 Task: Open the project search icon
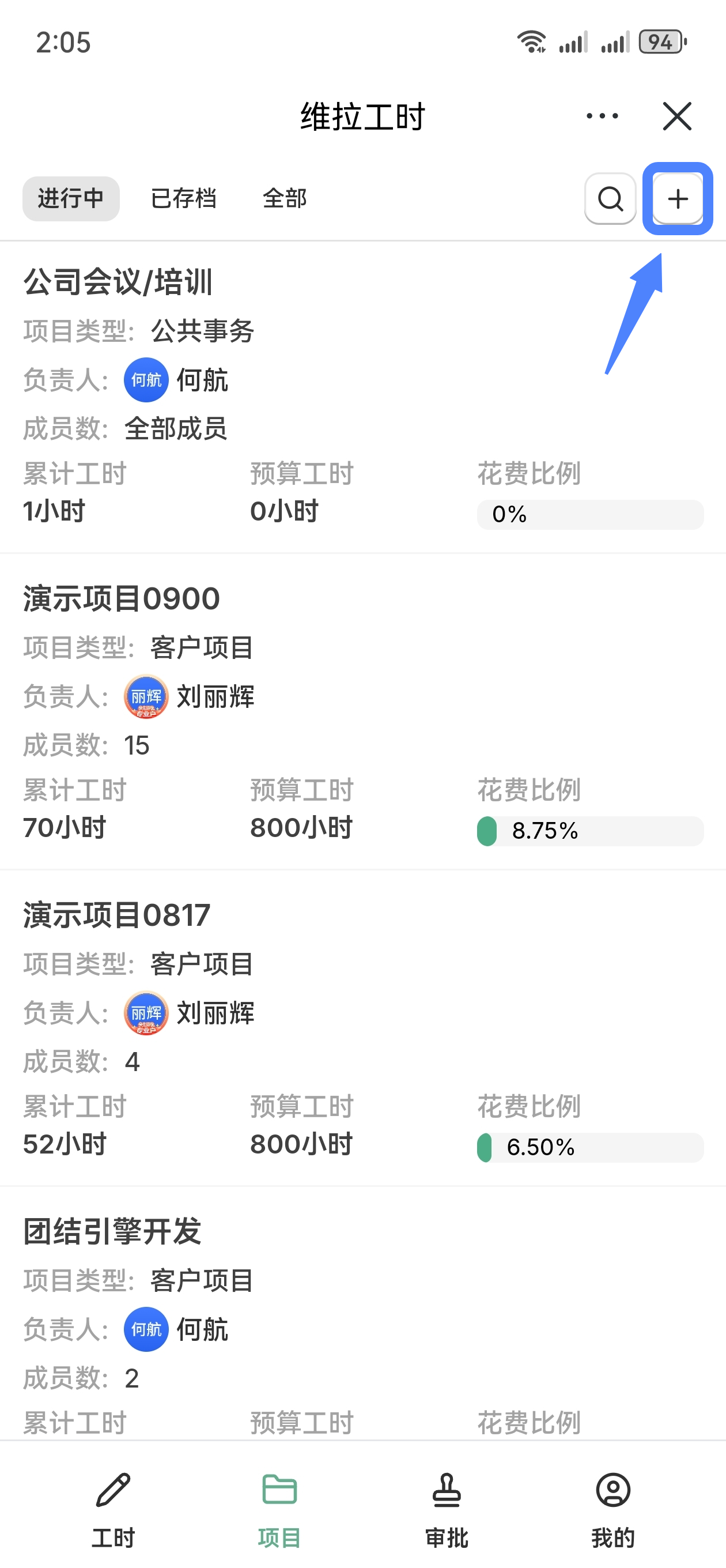coord(610,198)
